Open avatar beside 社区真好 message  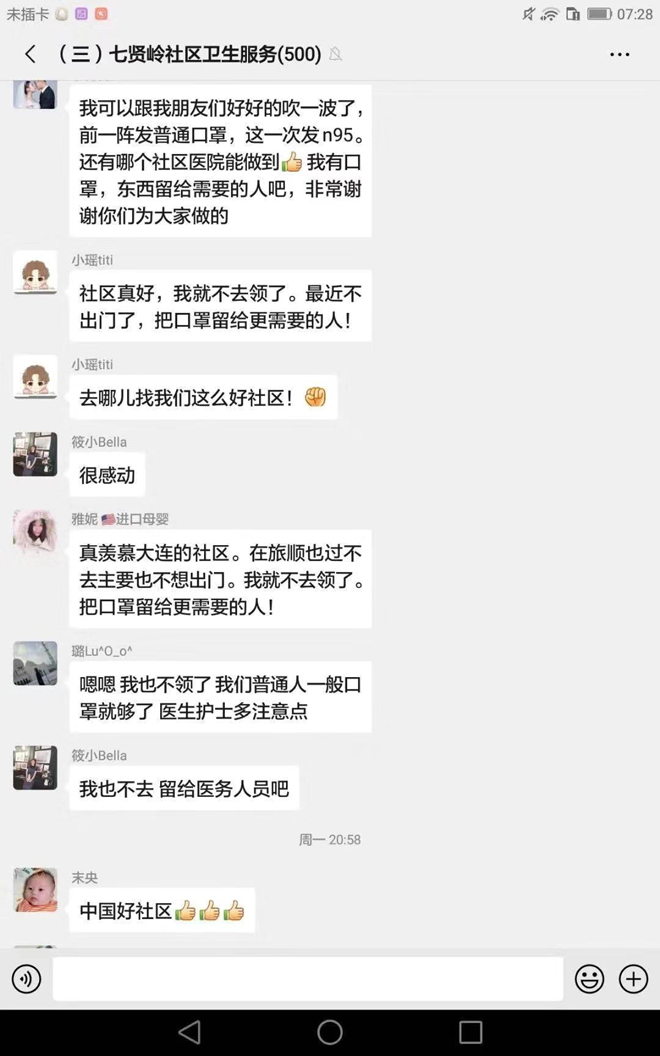35,272
